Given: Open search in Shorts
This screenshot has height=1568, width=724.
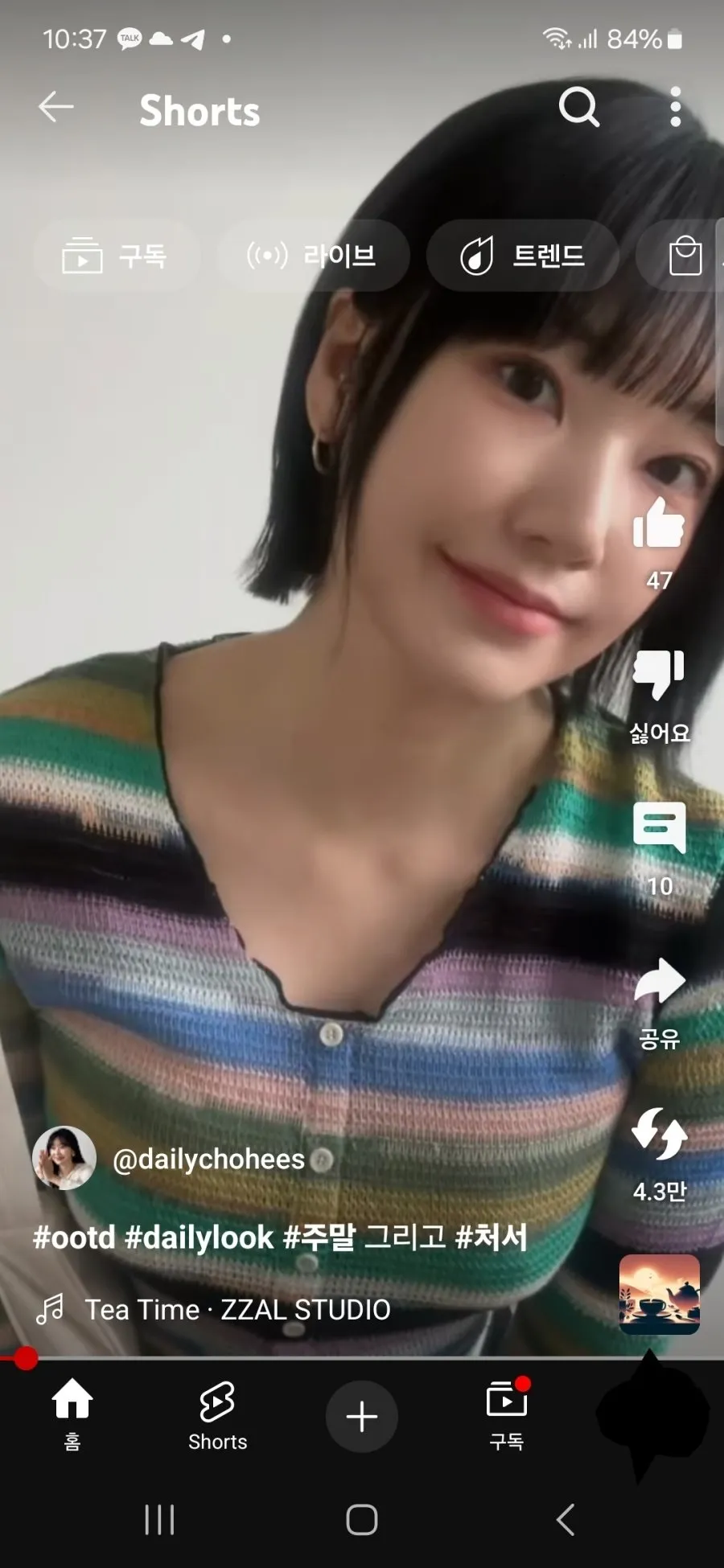Looking at the screenshot, I should (579, 107).
